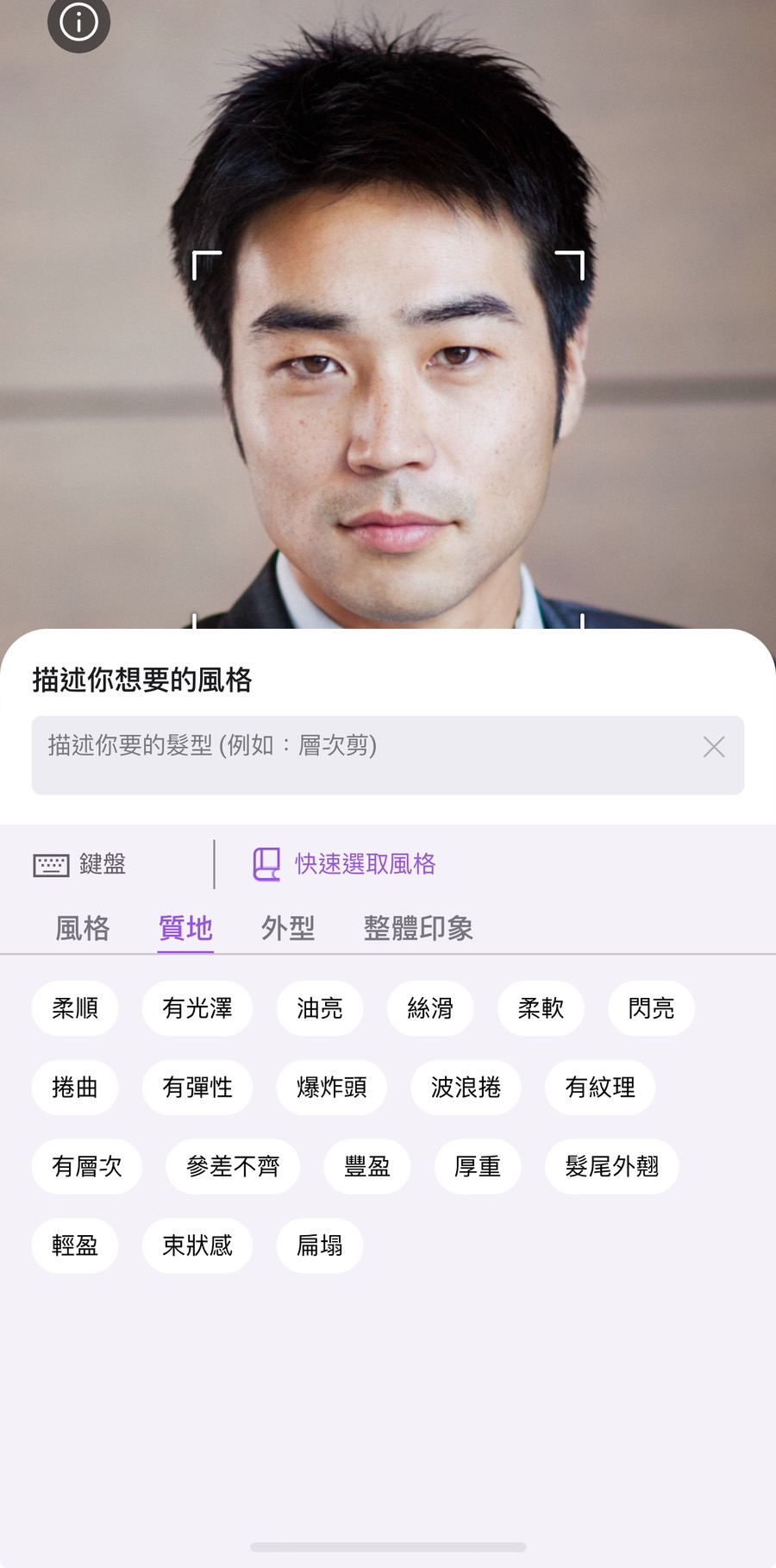Screen dimensions: 776x1568
Task: Select 快速選取風格 quick style picker
Action: point(345,864)
